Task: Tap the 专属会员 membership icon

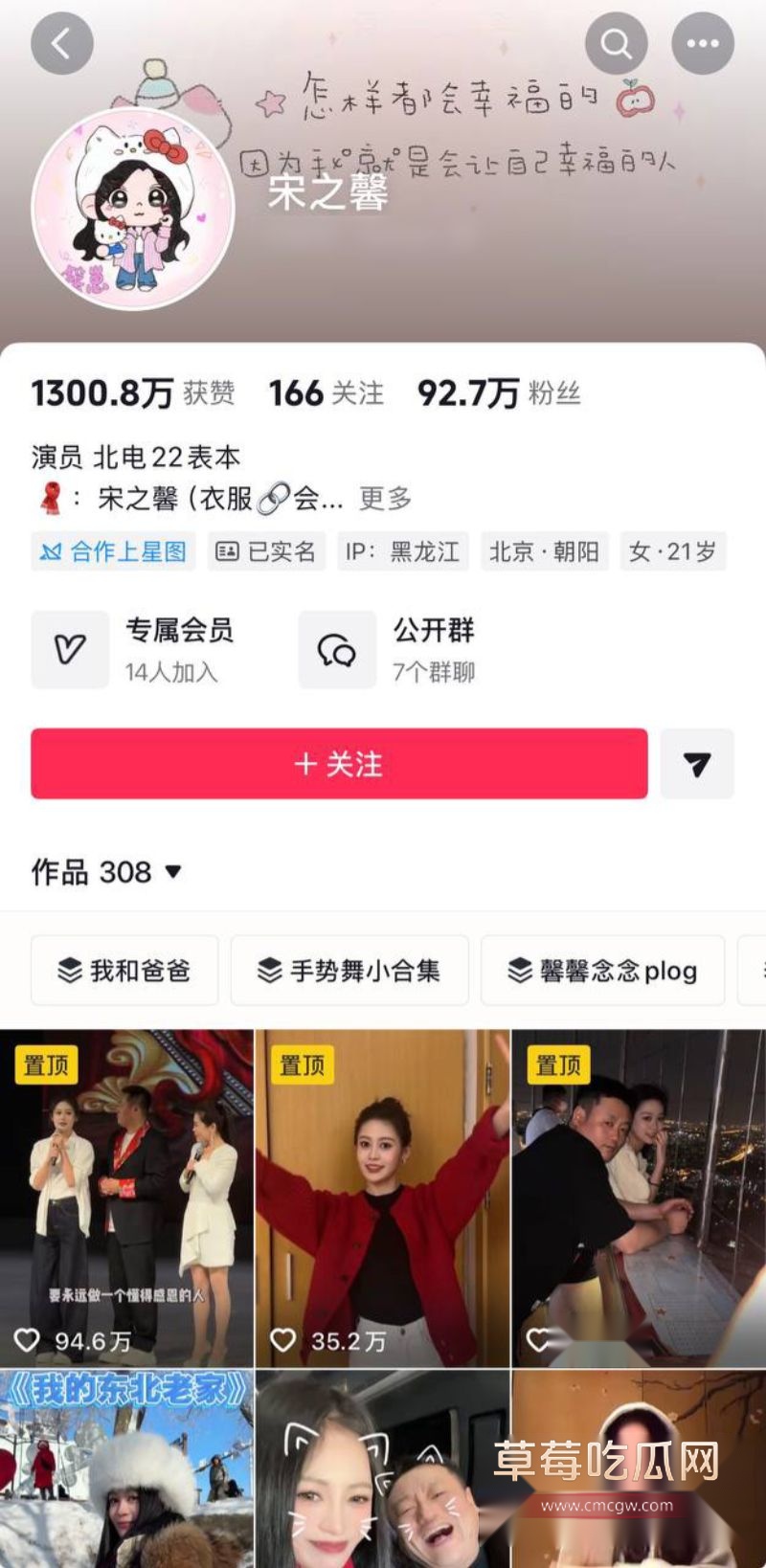Action: click(69, 649)
